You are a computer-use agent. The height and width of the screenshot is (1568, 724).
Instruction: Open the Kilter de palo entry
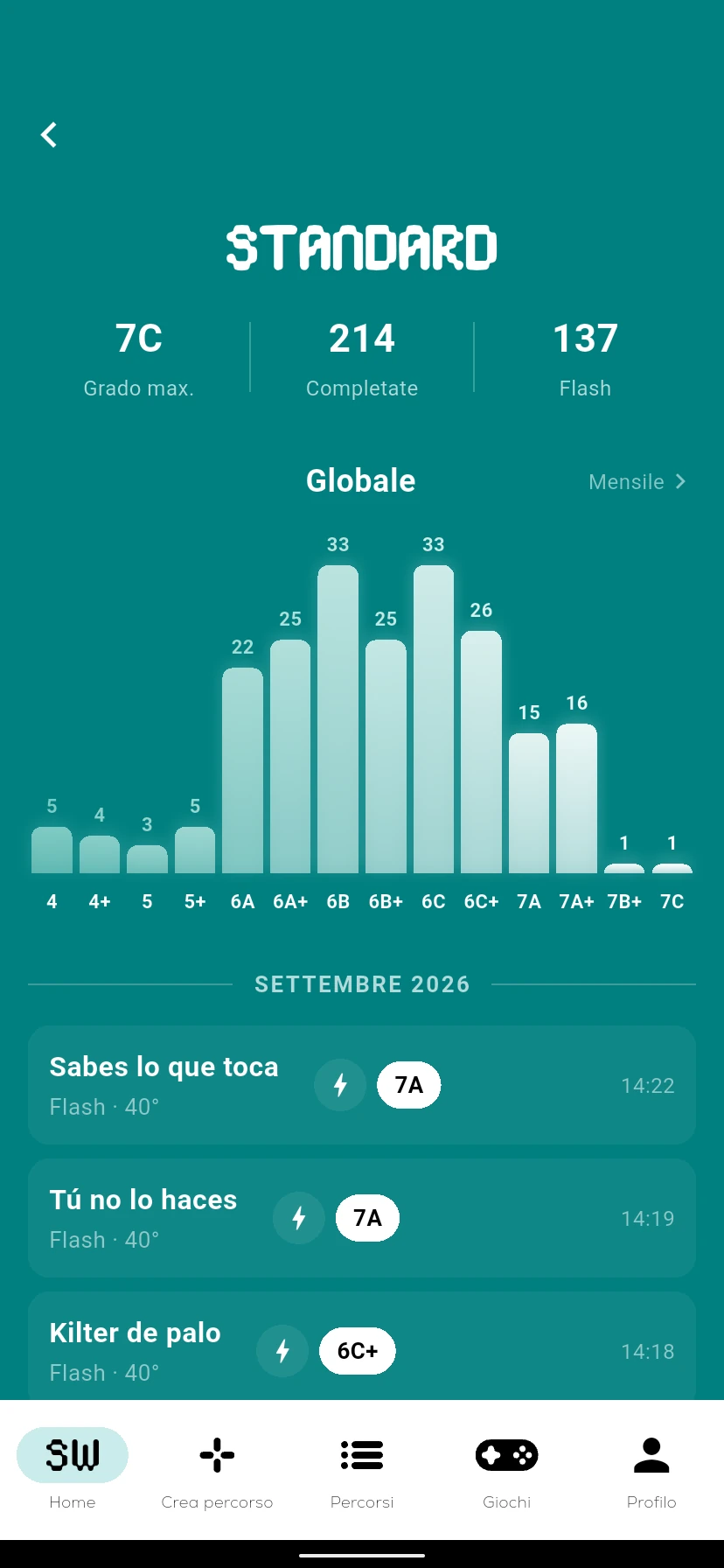[362, 1347]
